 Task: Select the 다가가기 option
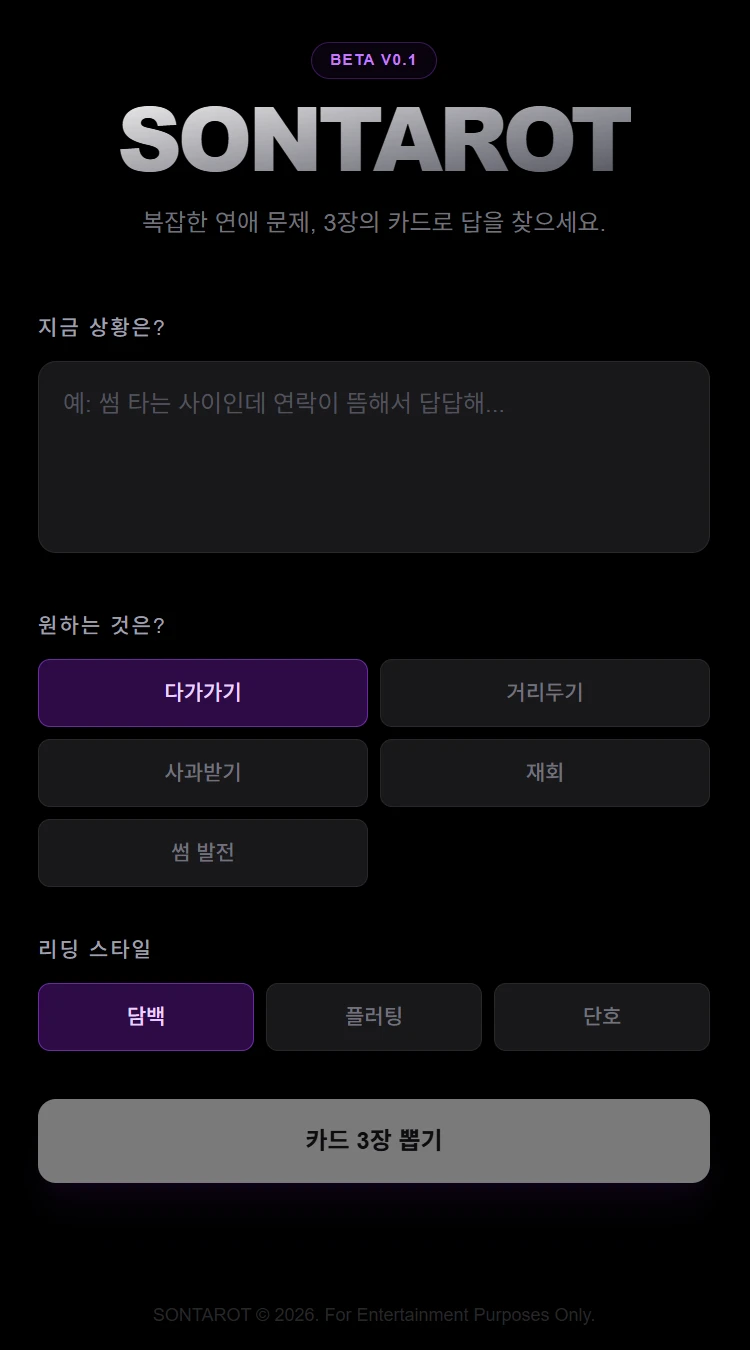pos(203,693)
